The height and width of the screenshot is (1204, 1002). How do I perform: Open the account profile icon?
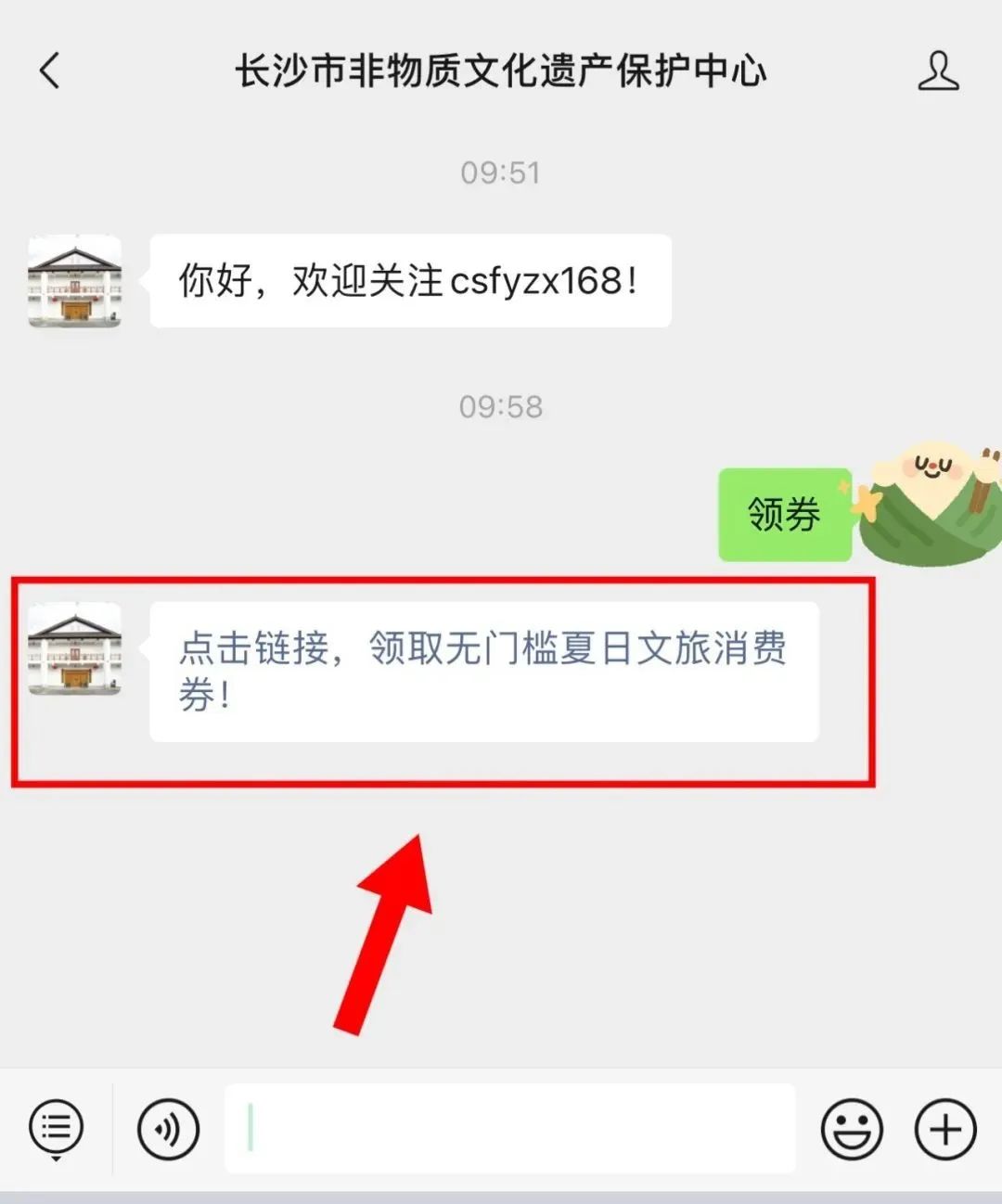[937, 70]
